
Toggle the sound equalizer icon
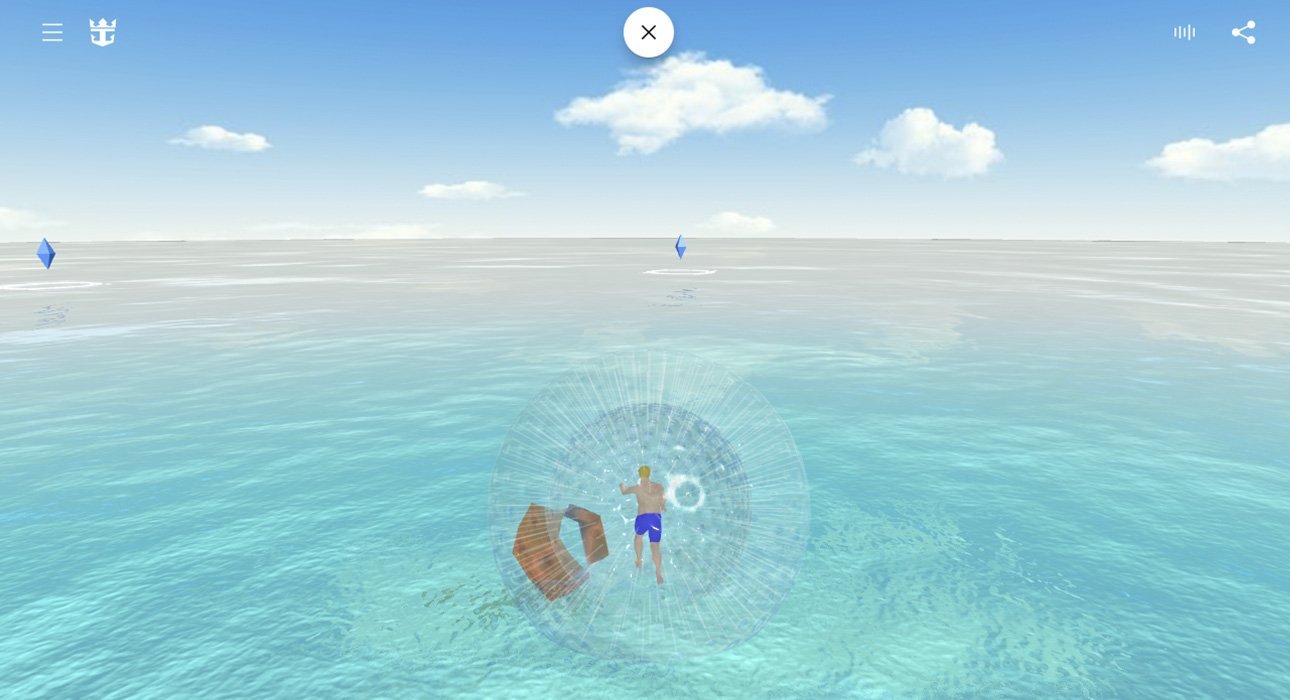(x=1184, y=33)
